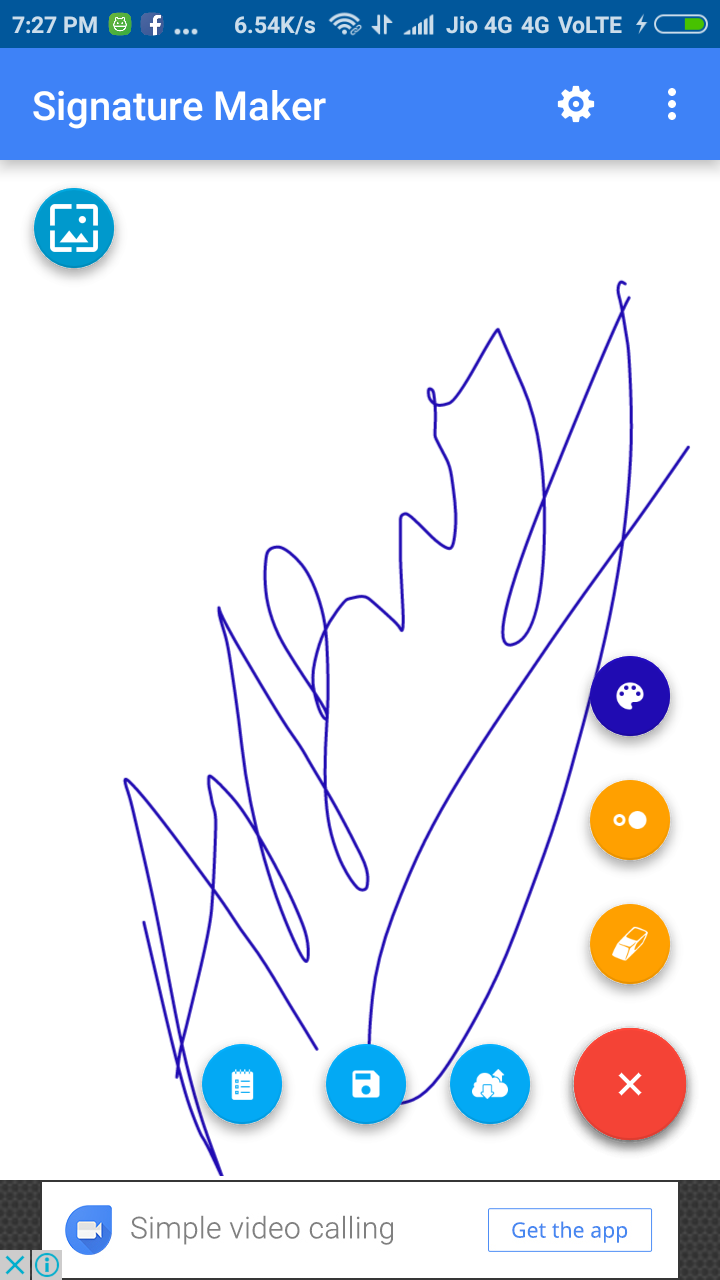Tap the Google Duo icon in the ad
The width and height of the screenshot is (720, 1280).
(x=89, y=1229)
